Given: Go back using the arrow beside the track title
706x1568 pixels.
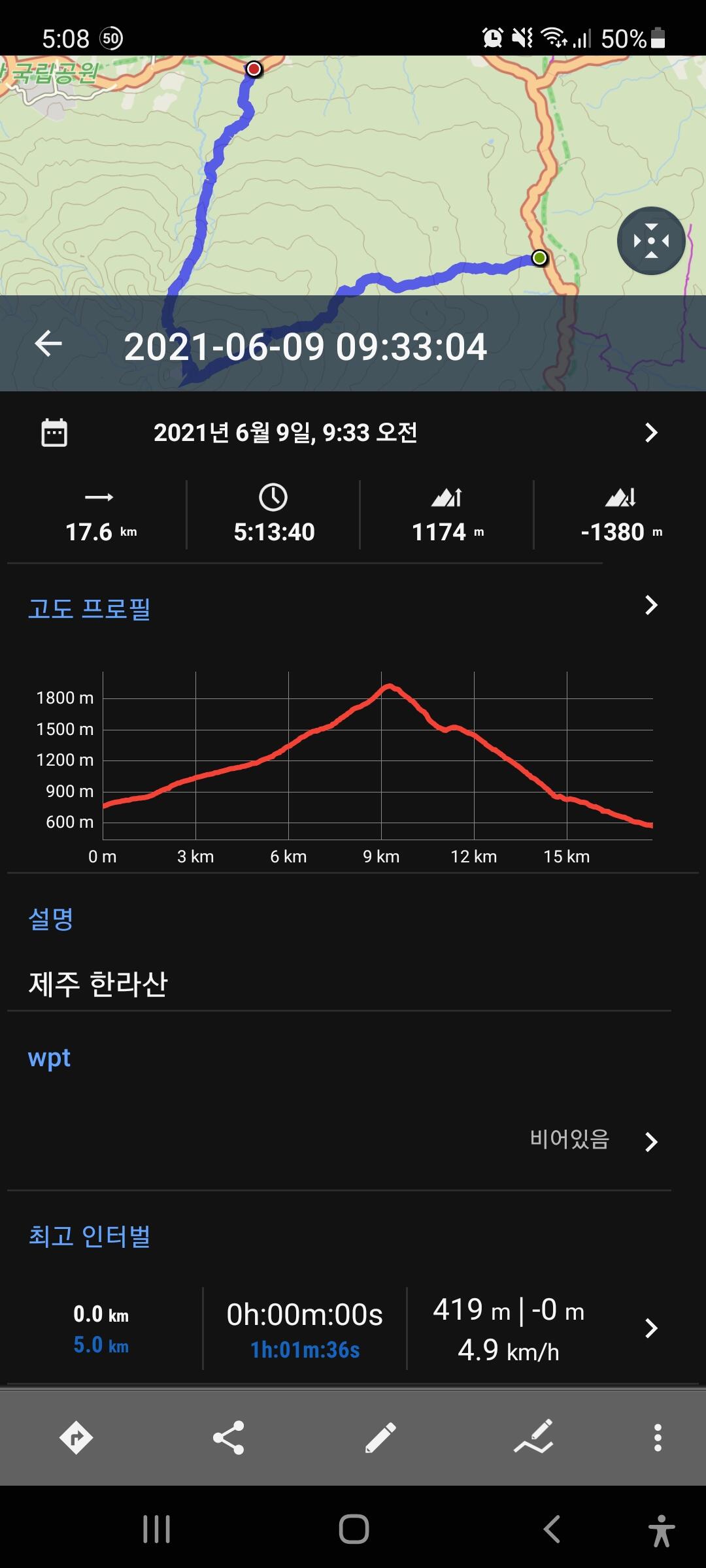Looking at the screenshot, I should (x=48, y=344).
